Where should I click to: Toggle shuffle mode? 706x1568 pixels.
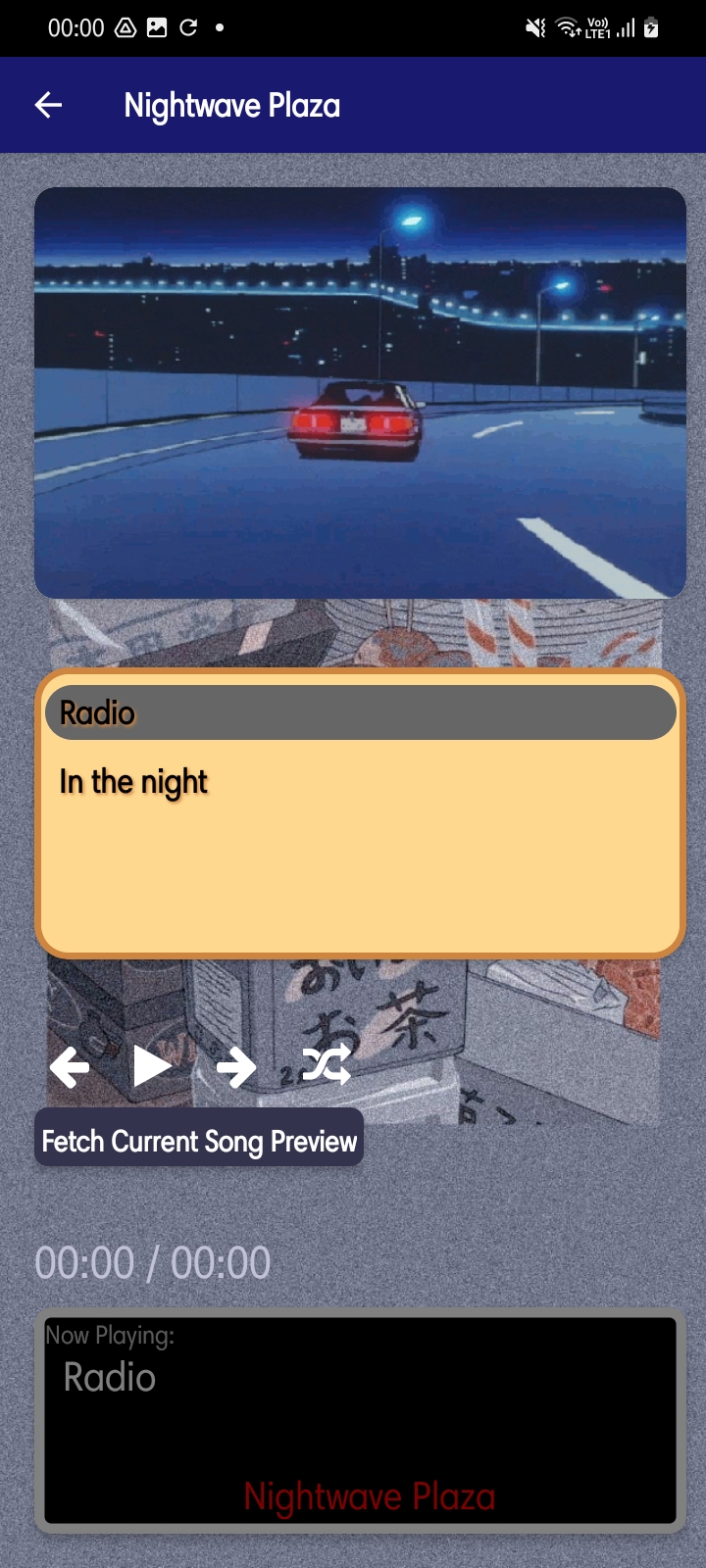(327, 1064)
